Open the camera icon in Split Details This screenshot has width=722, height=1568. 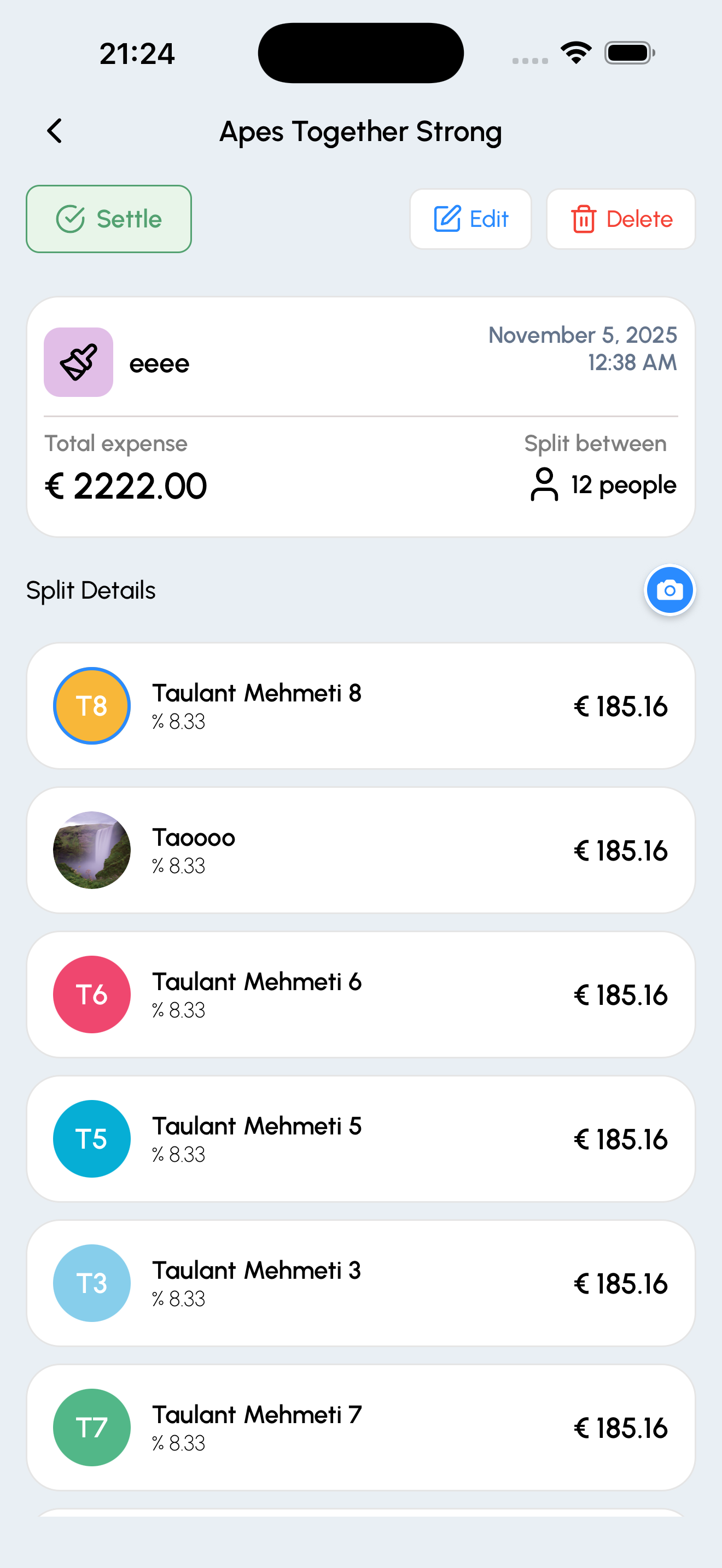669,589
